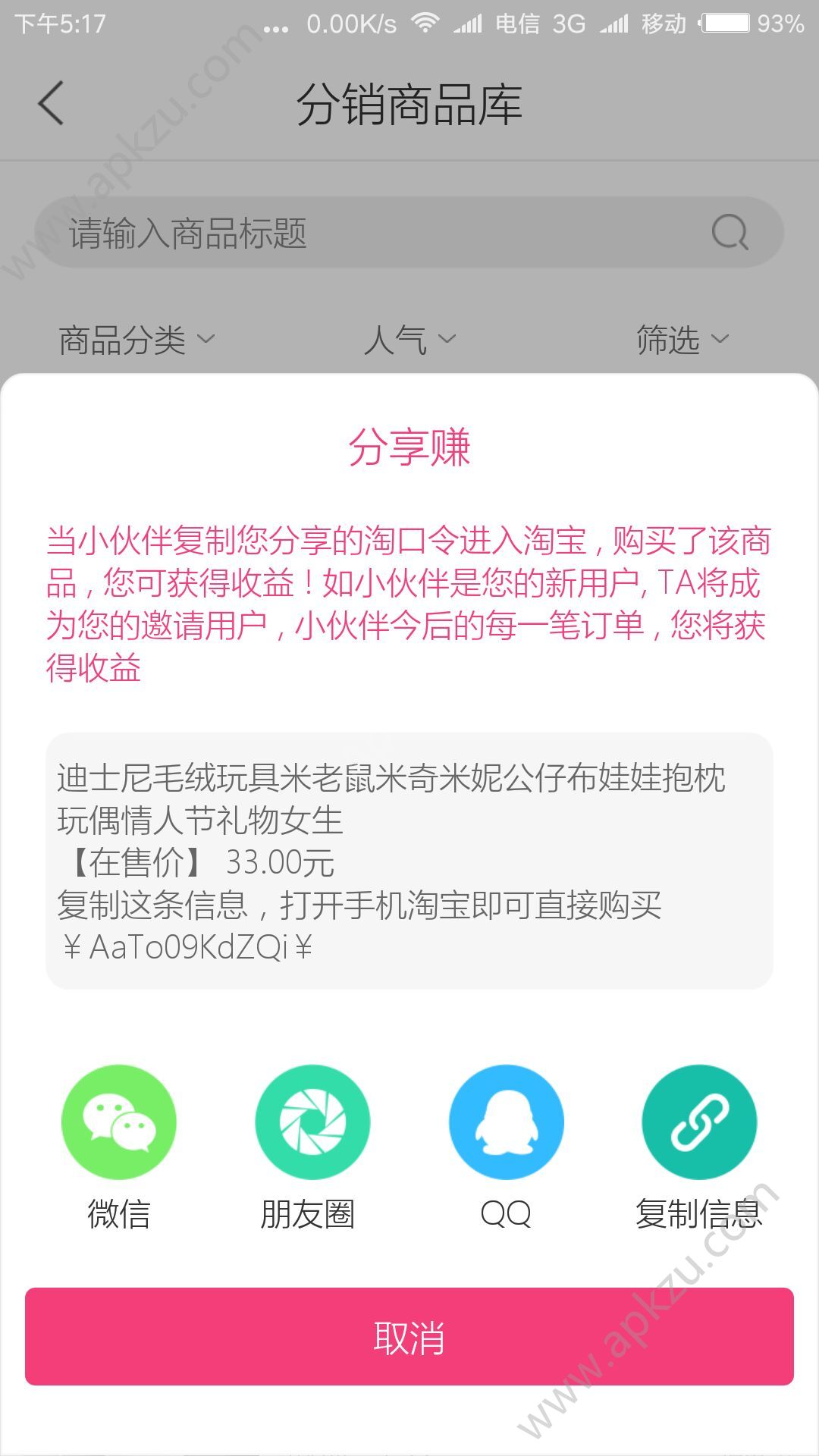Copy the message using the chain-link 复制信息 icon

(x=698, y=1121)
